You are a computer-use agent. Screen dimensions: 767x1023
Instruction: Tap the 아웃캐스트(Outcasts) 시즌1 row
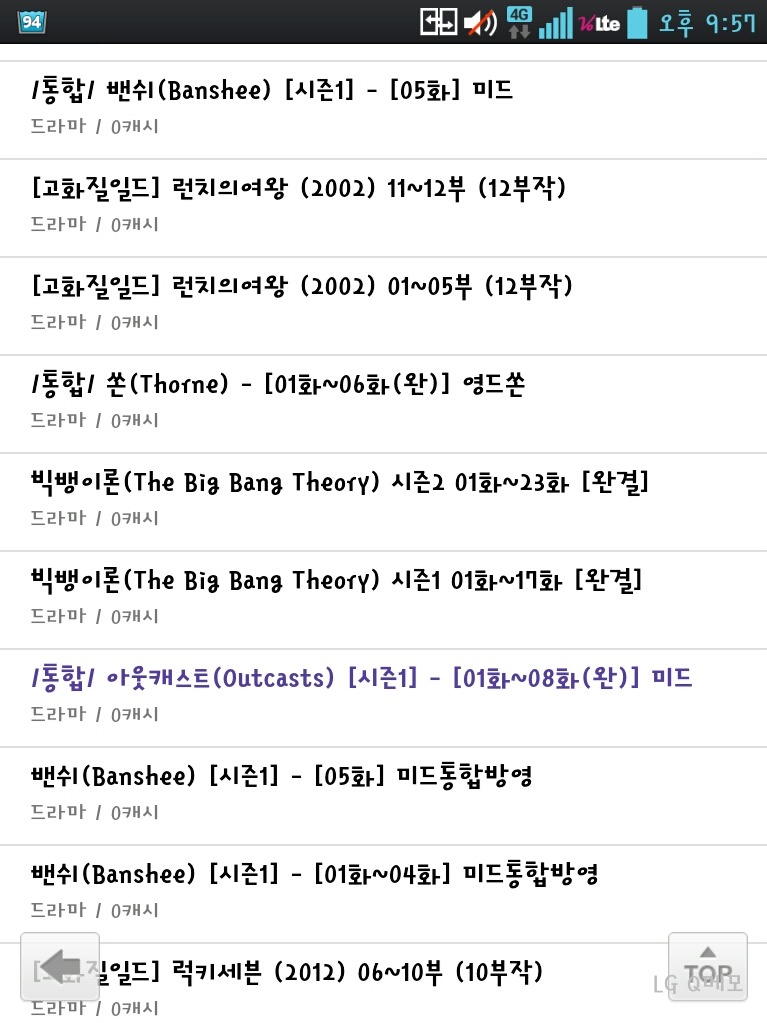tap(362, 679)
